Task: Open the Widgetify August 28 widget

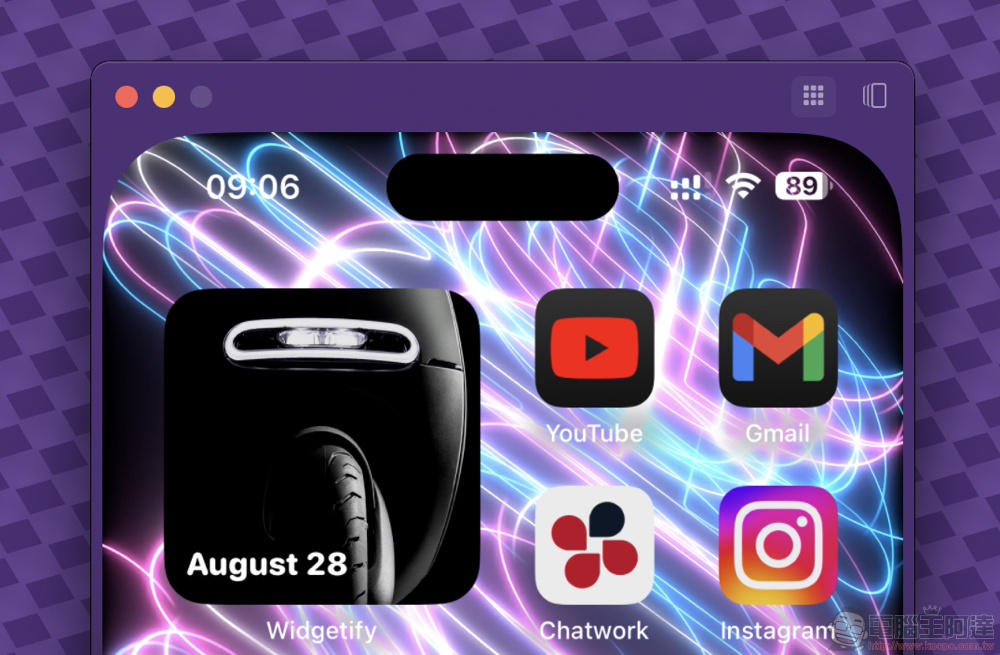Action: (322, 446)
